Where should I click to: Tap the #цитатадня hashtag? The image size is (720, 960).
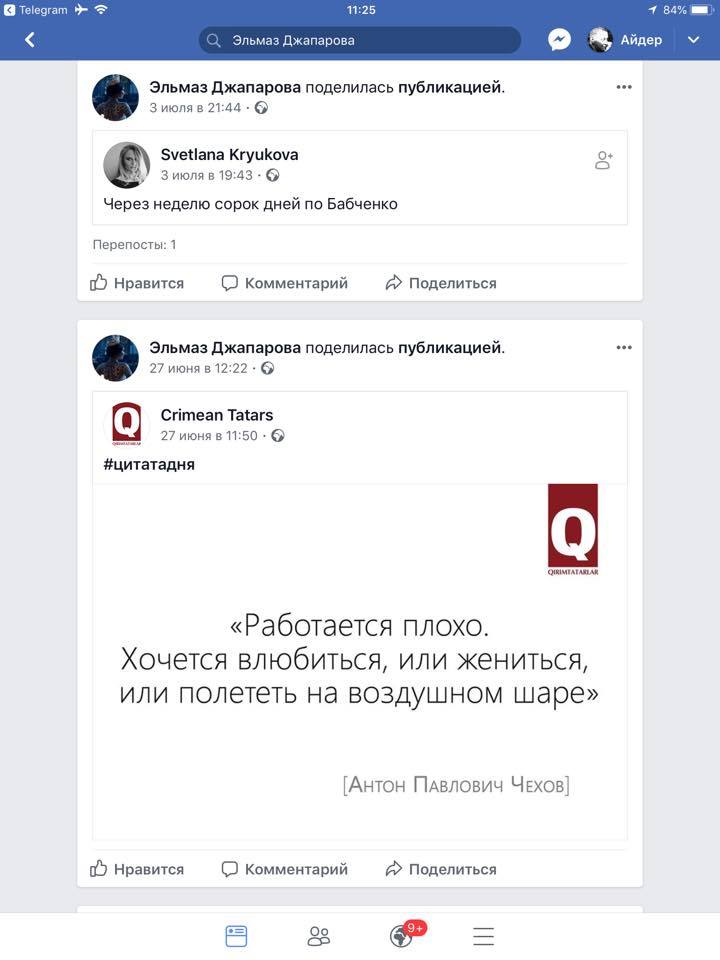click(x=149, y=464)
